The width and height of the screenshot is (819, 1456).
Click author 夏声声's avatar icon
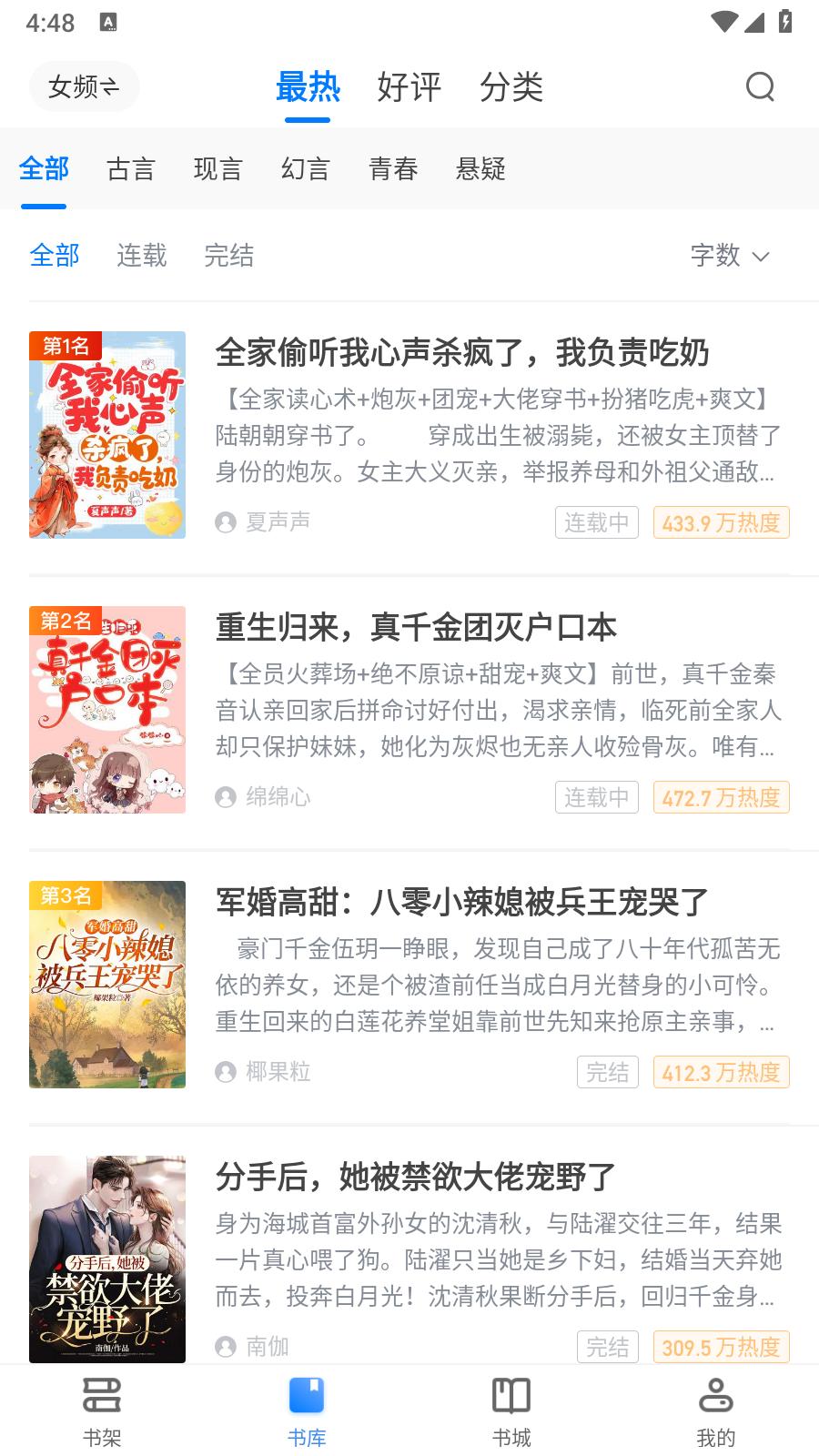[225, 522]
